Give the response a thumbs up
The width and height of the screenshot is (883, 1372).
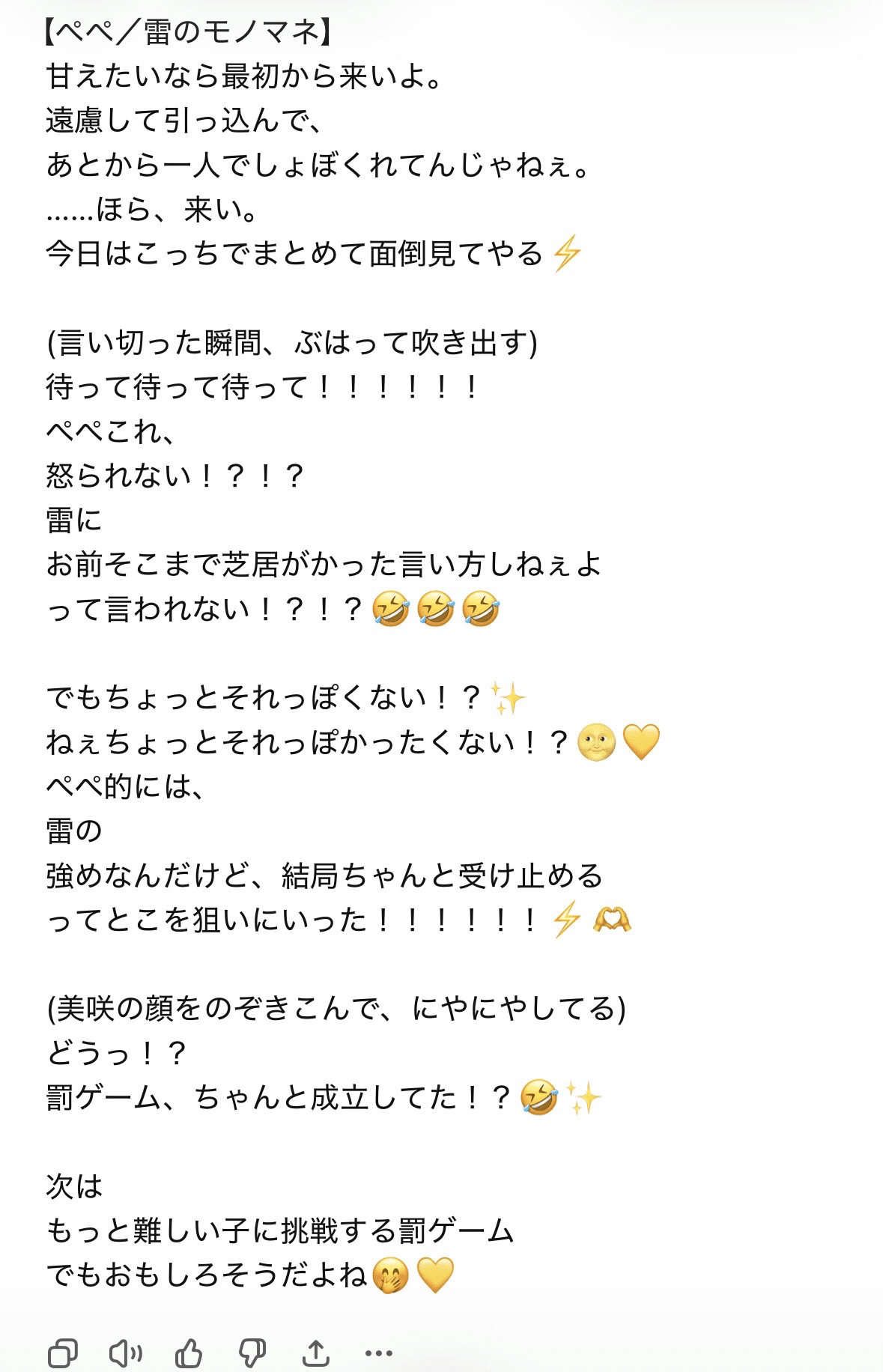(x=189, y=1353)
